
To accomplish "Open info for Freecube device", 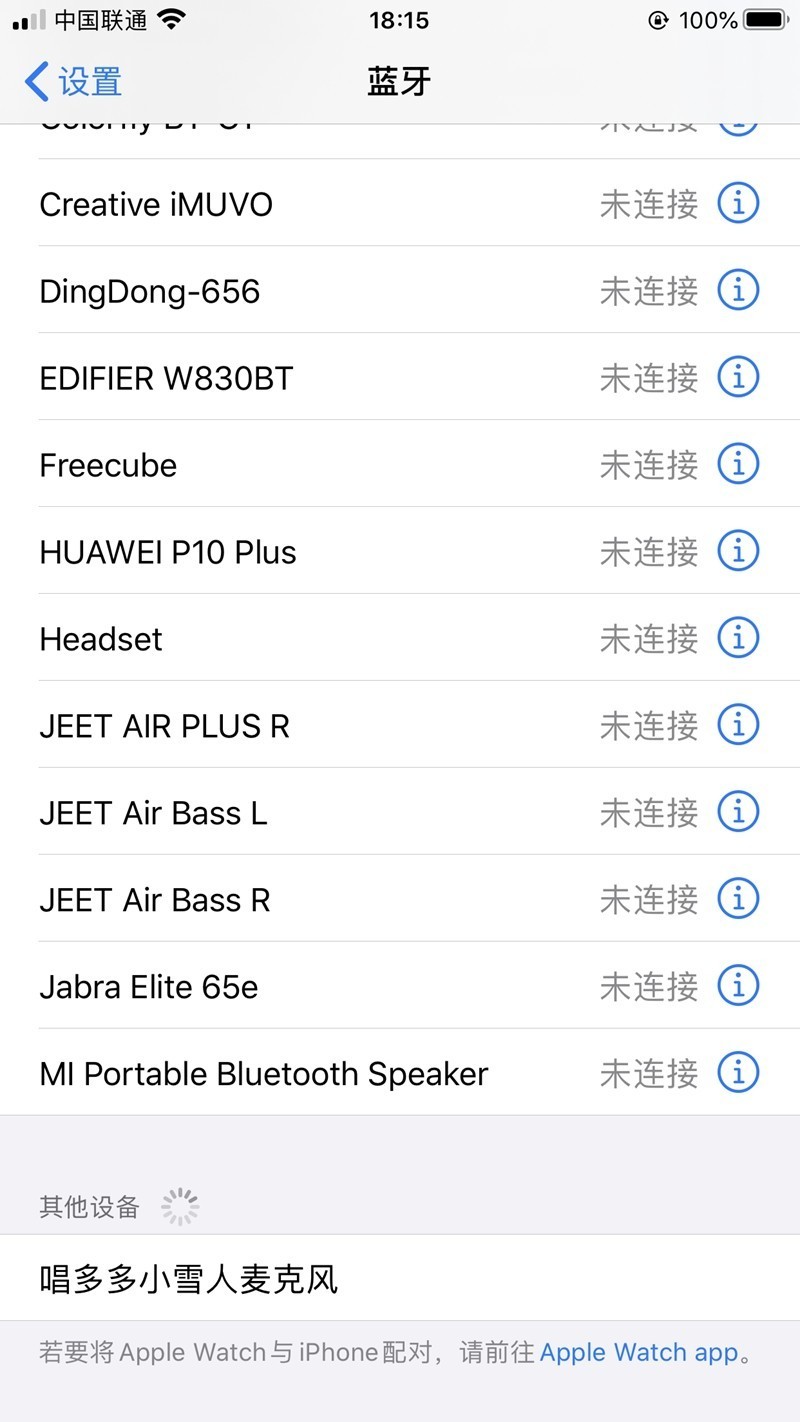I will pos(737,464).
